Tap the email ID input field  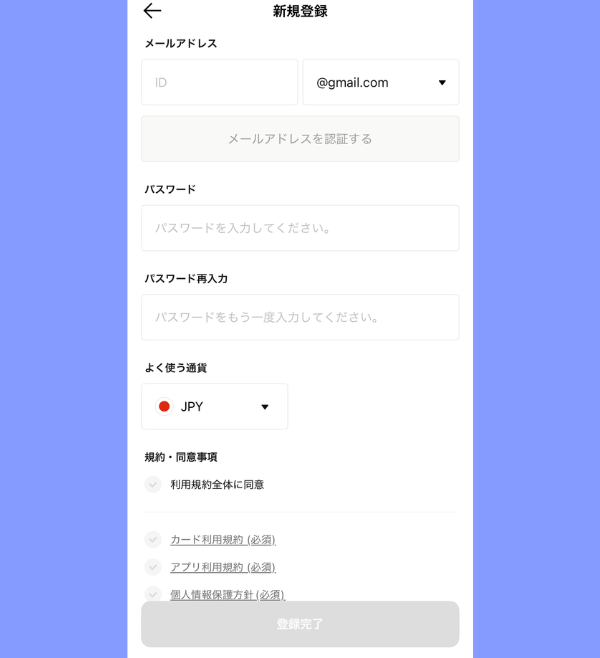pyautogui.click(x=219, y=82)
